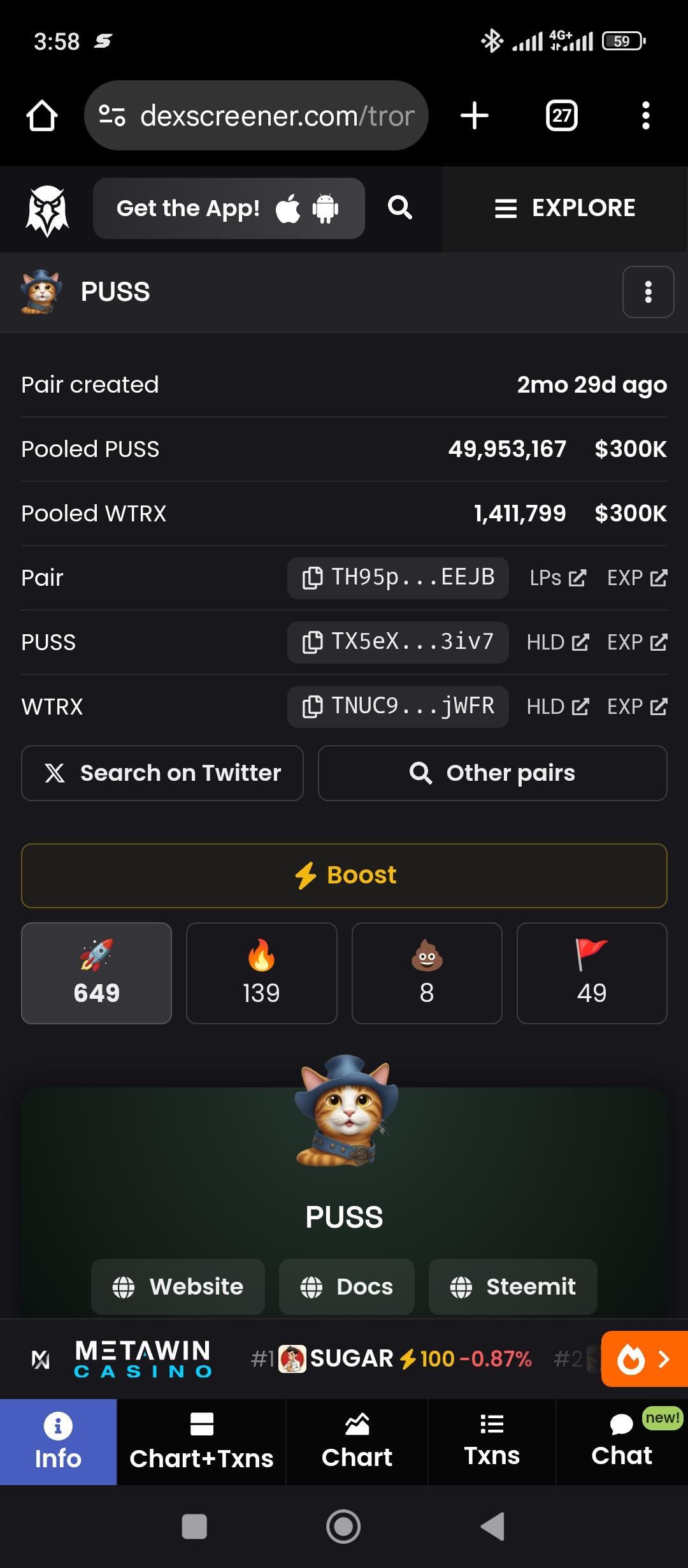This screenshot has width=688, height=1568.
Task: Boost this token
Action: coord(344,875)
